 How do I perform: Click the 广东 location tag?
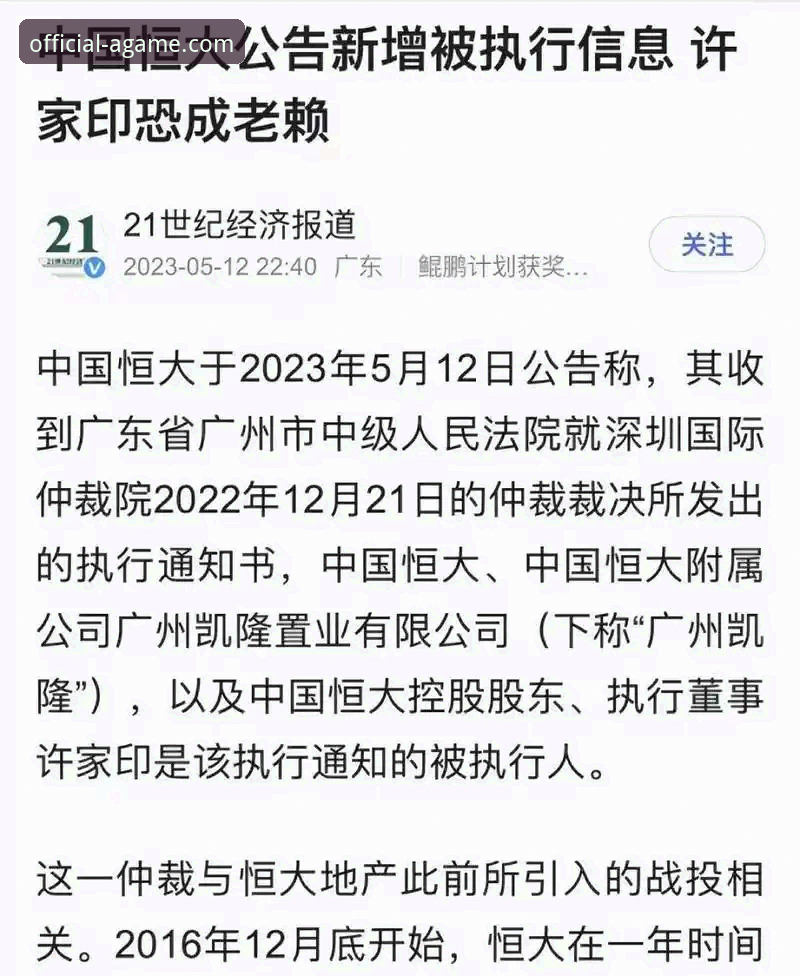pyautogui.click(x=355, y=266)
